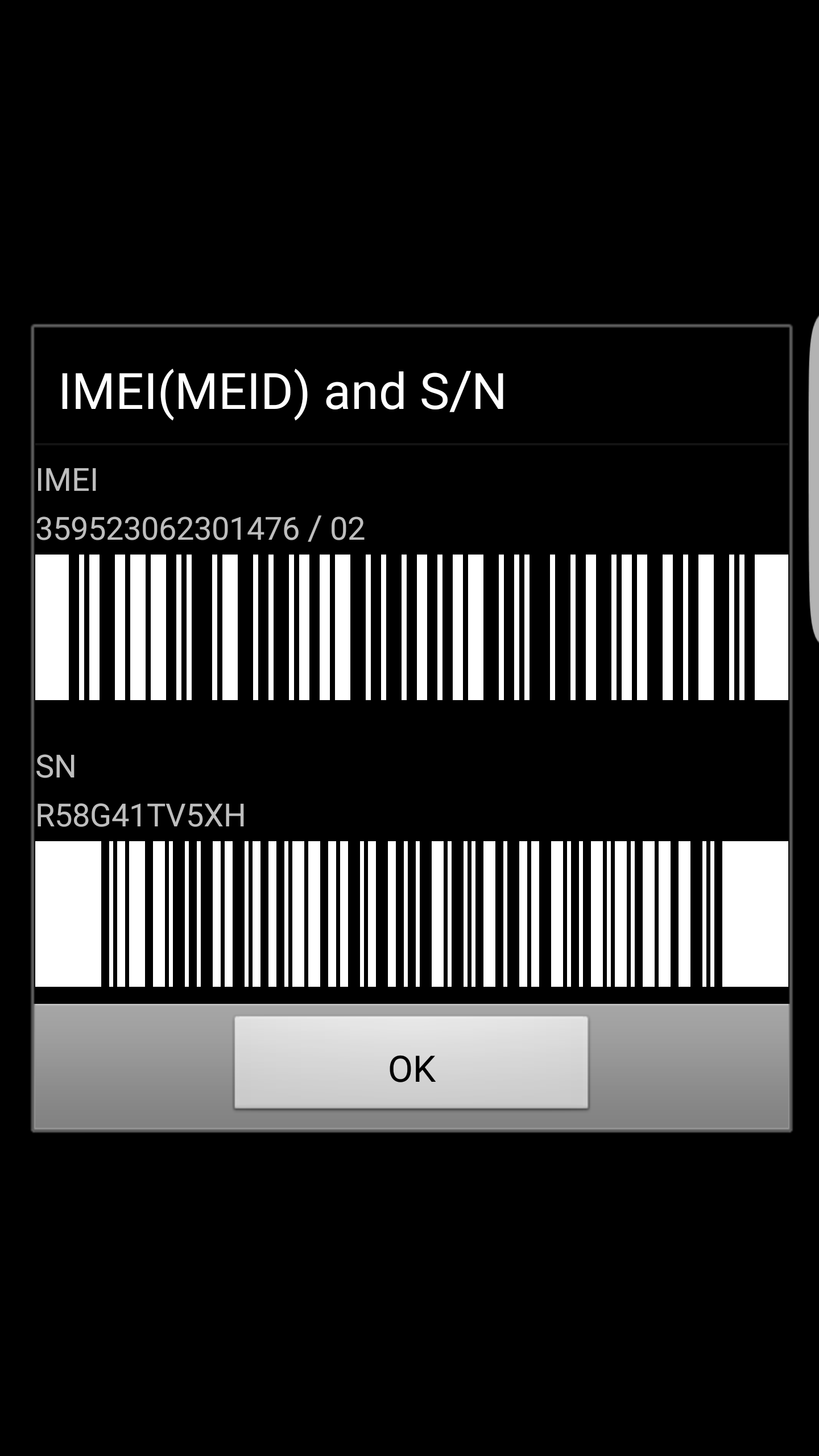Dismiss the IMEI dialog with OK
819x1456 pixels.
pyautogui.click(x=411, y=1062)
